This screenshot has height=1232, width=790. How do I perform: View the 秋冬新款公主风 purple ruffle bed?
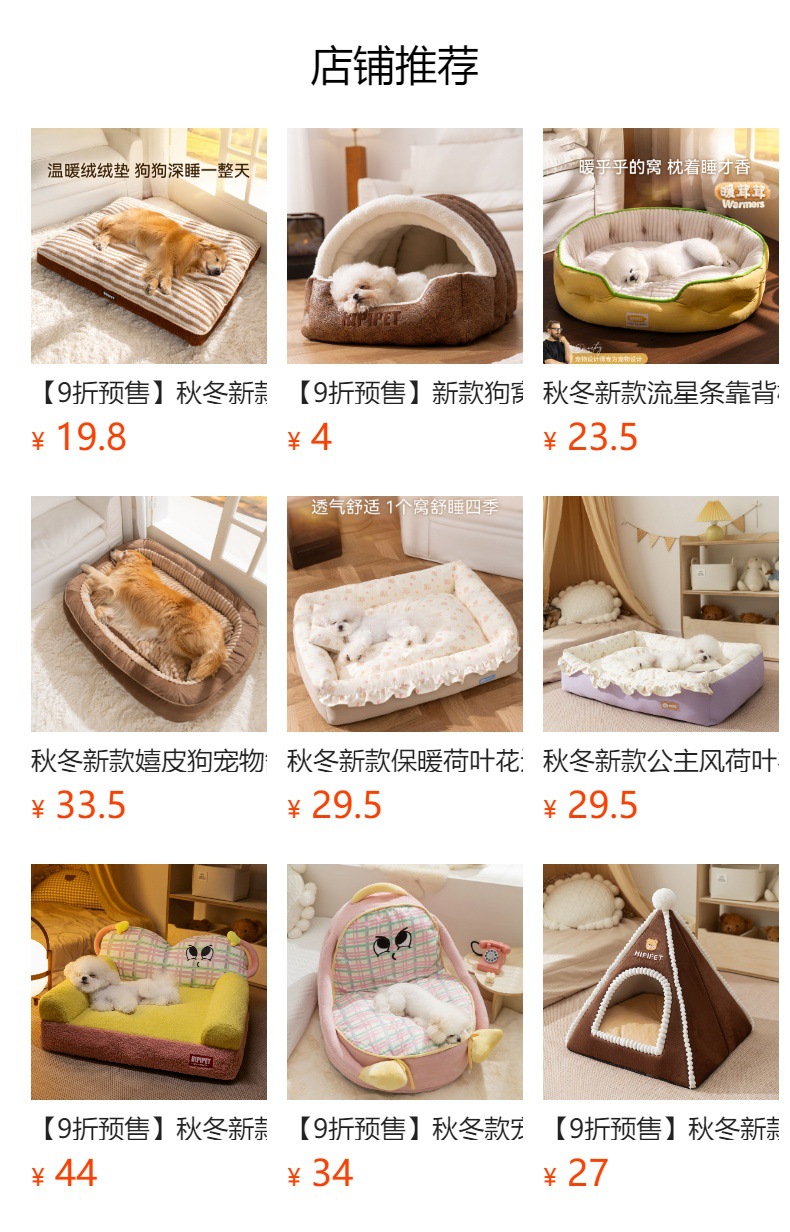click(x=660, y=614)
